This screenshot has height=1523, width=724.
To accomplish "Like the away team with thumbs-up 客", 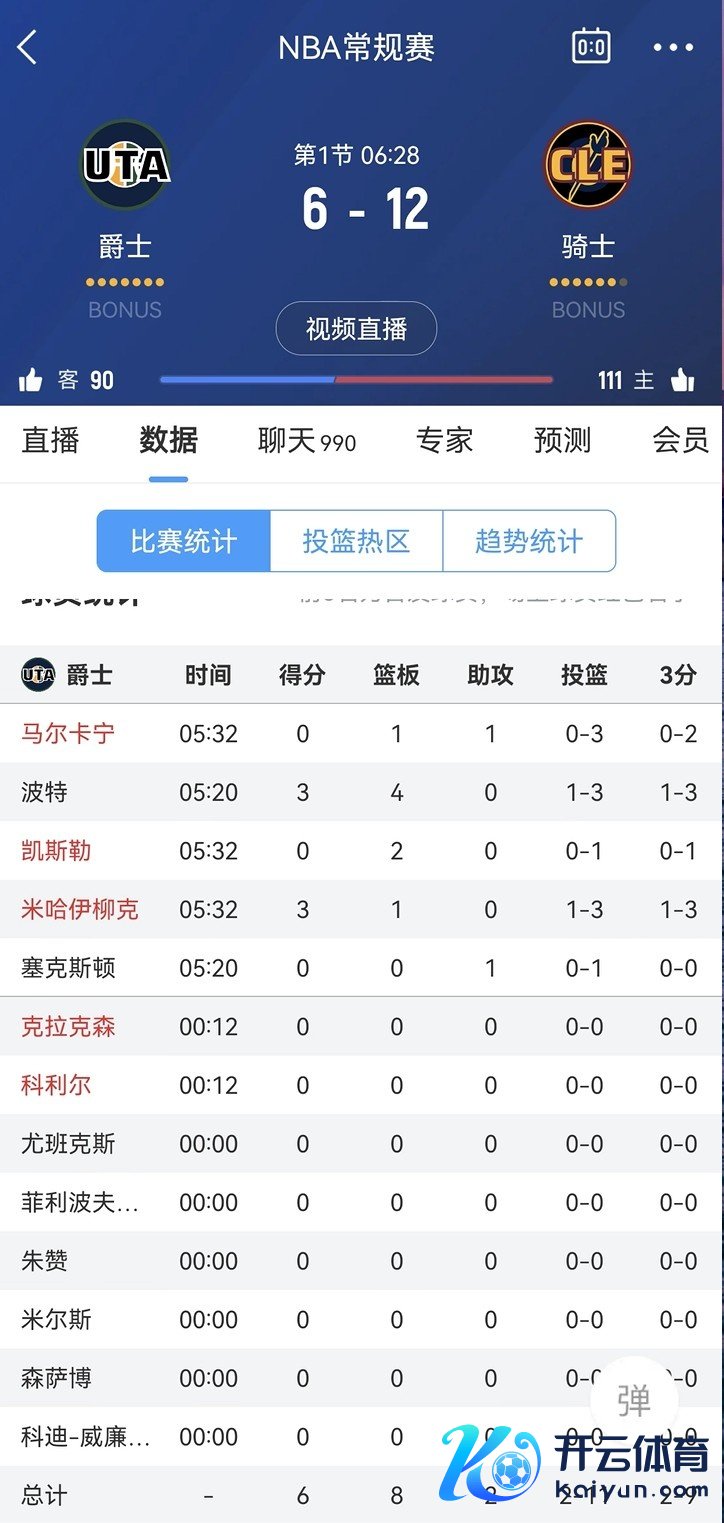I will pos(31,380).
